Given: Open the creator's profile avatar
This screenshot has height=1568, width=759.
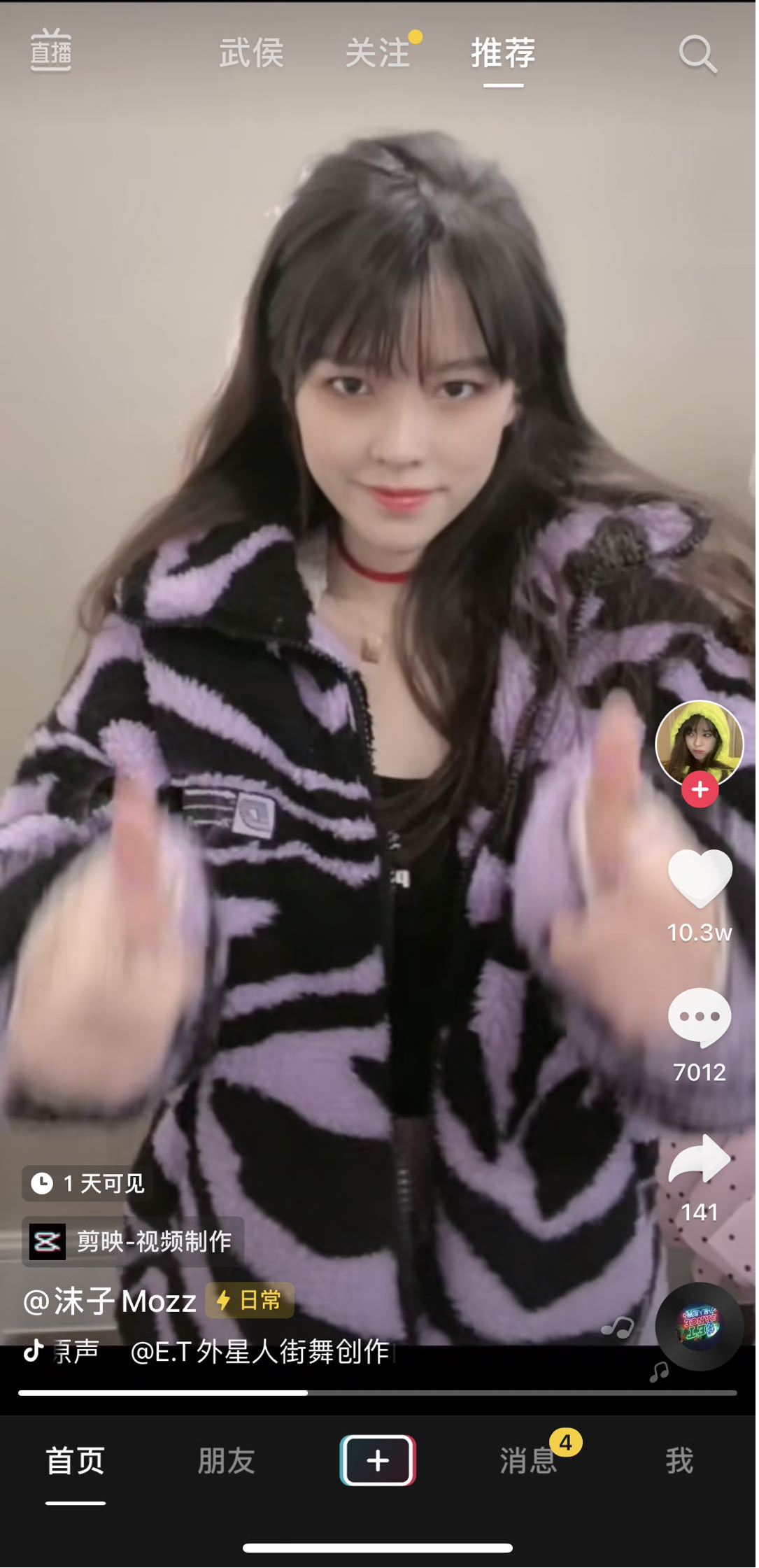Looking at the screenshot, I should (699, 742).
